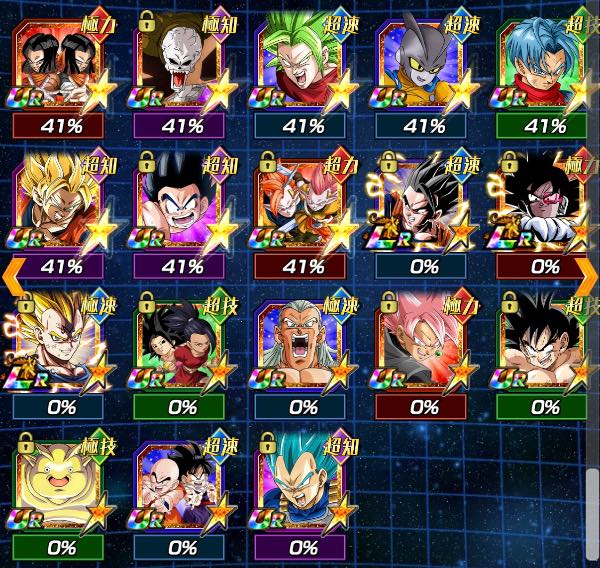
Task: Select the screaming gray-bearded man card
Action: [303, 345]
